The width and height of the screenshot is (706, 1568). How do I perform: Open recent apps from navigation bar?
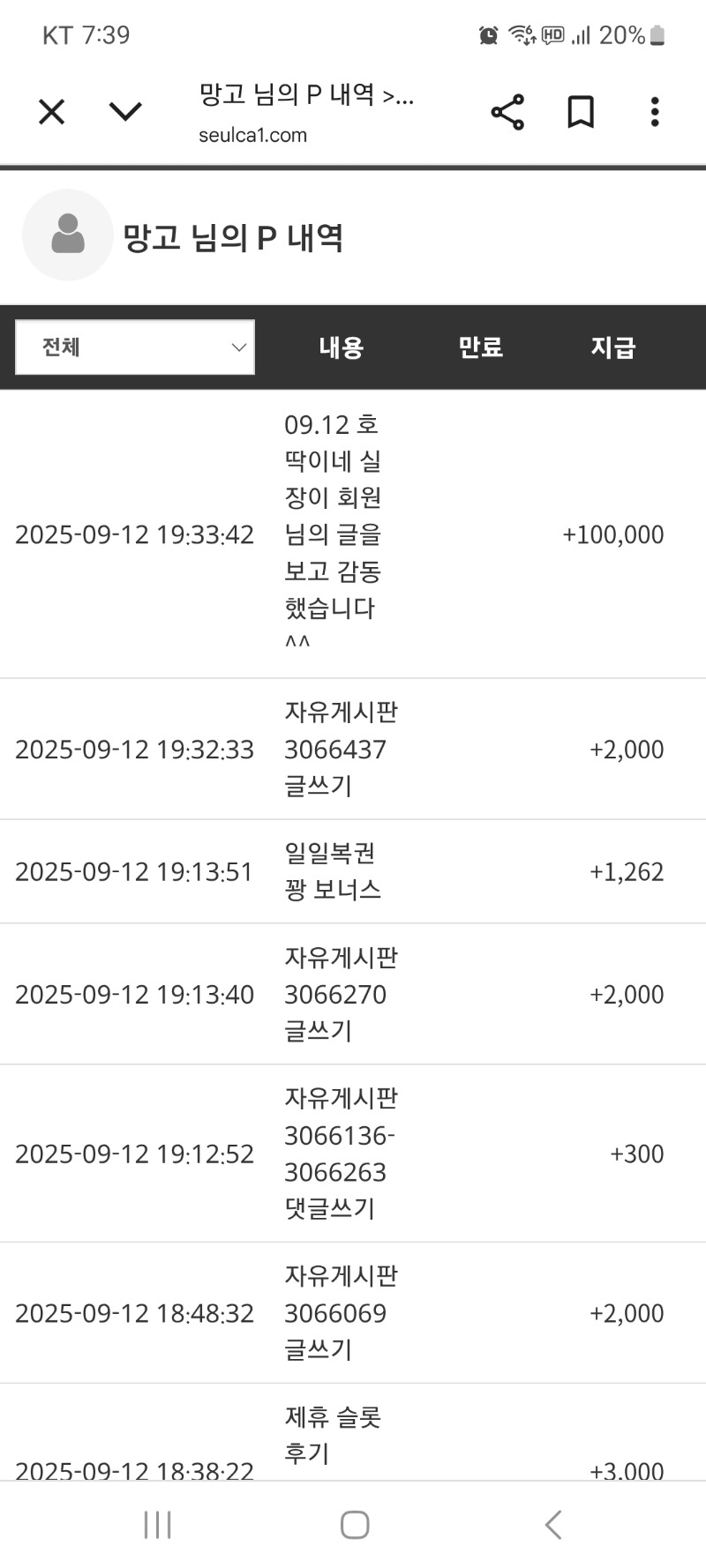(157, 1524)
